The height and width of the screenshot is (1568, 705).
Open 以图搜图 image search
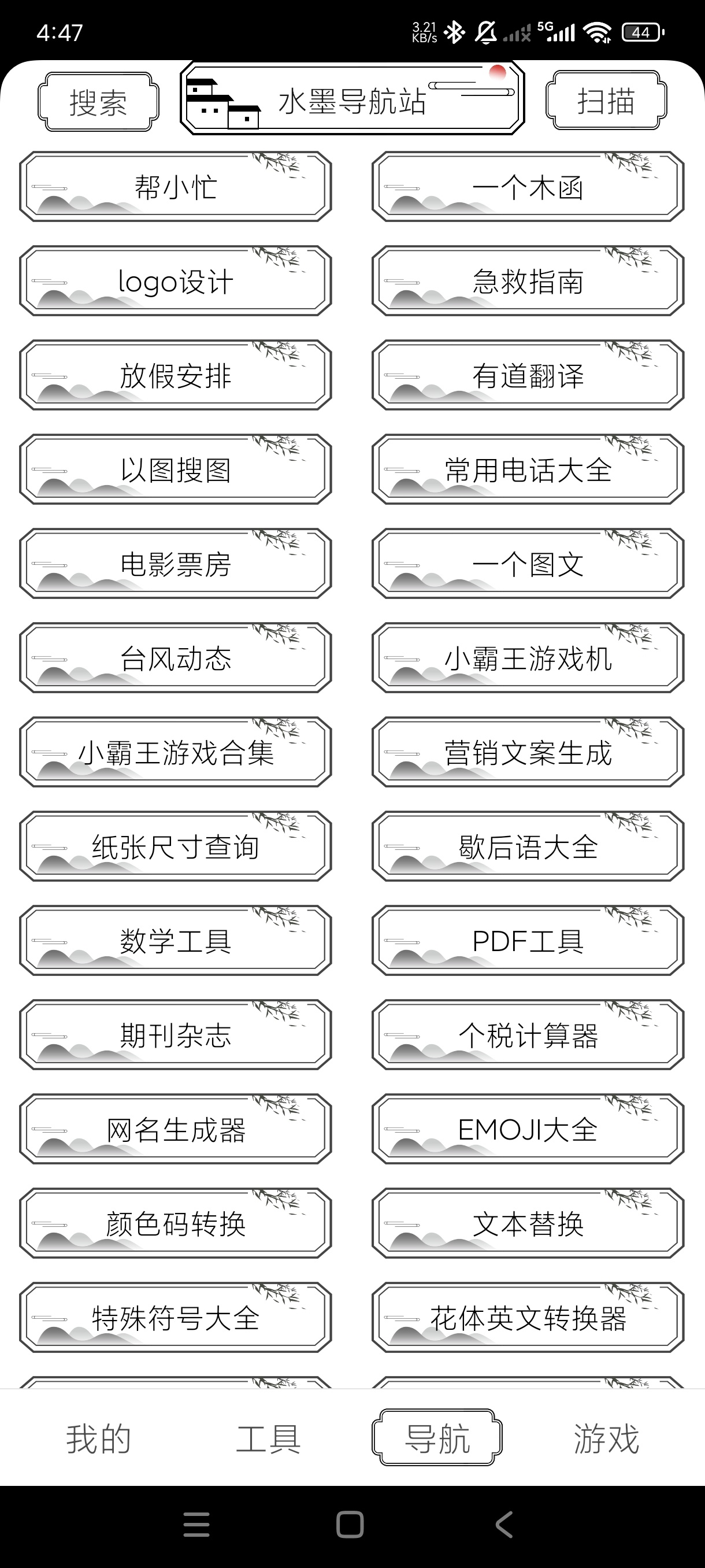pos(175,470)
